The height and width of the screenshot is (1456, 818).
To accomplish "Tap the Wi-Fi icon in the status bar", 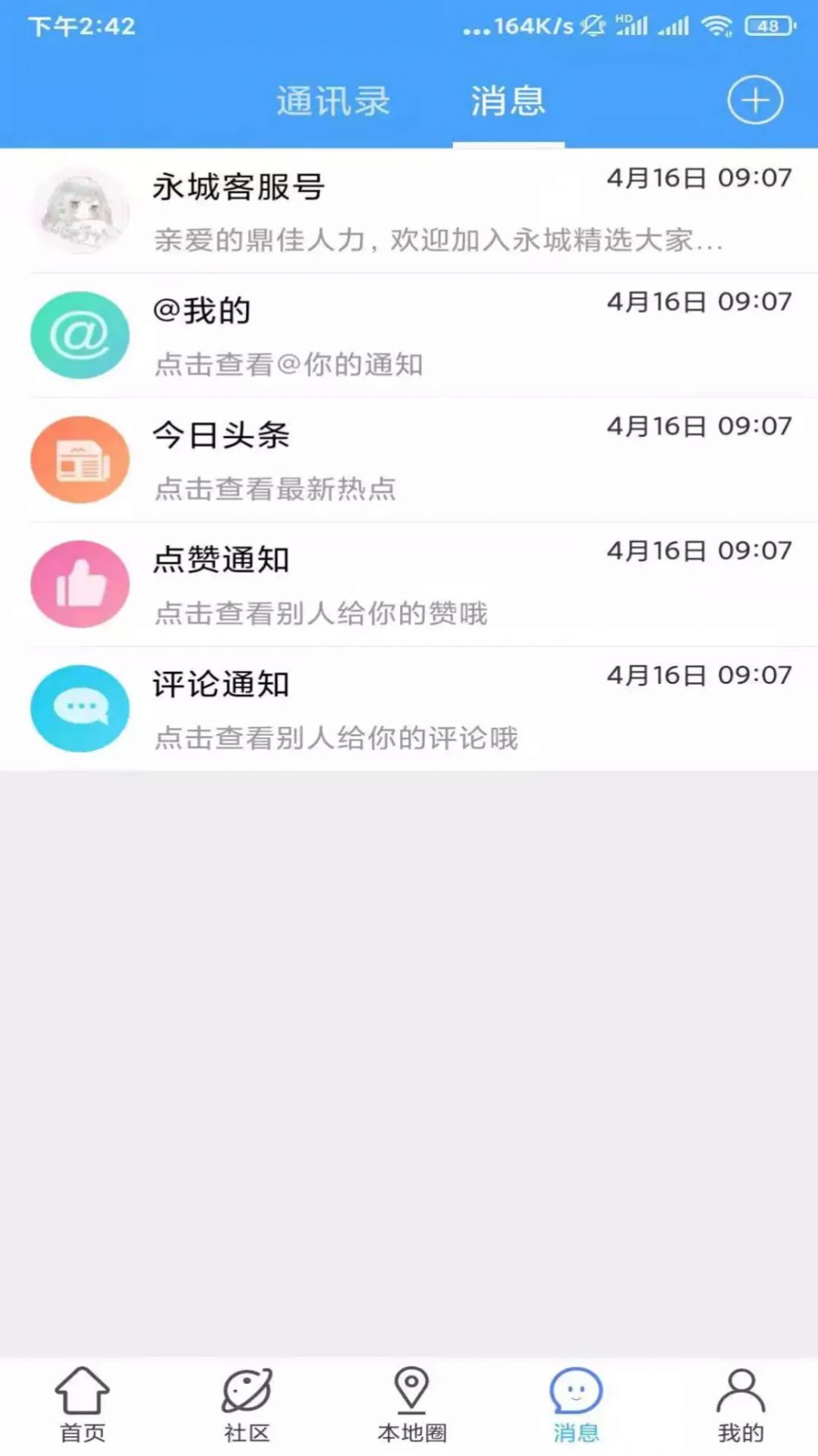I will point(716,24).
